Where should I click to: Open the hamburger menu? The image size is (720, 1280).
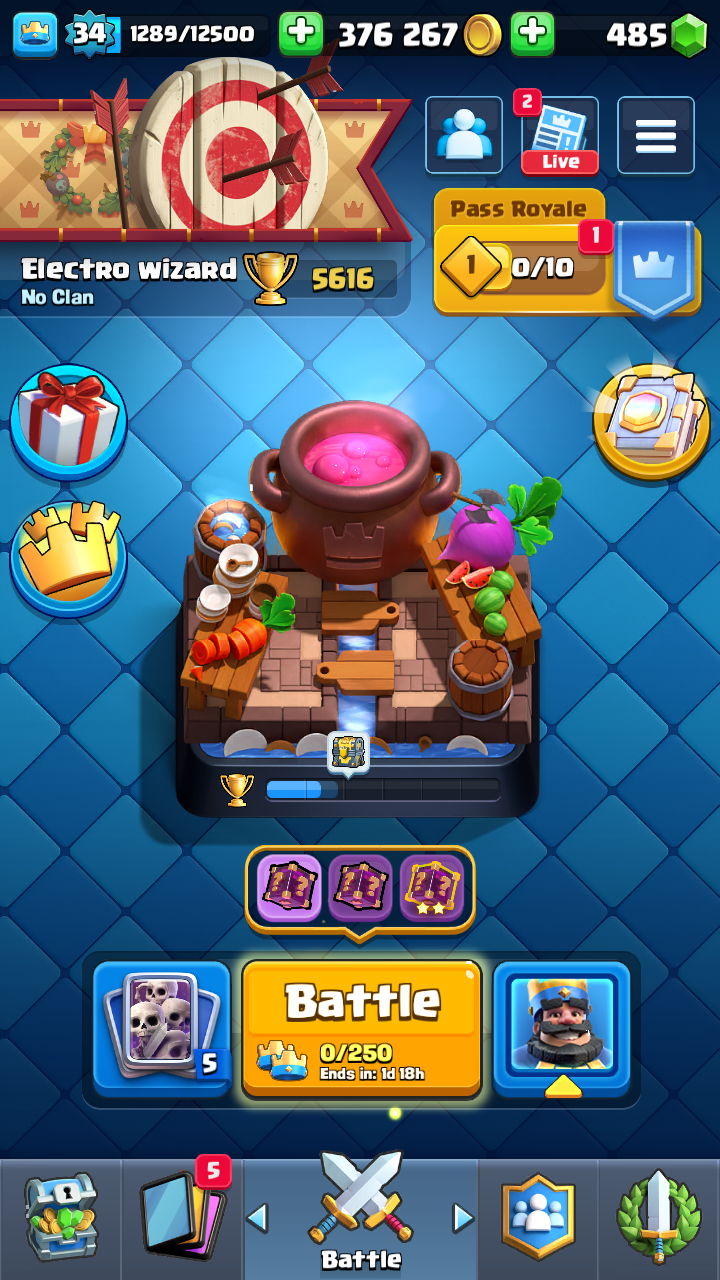(x=655, y=135)
